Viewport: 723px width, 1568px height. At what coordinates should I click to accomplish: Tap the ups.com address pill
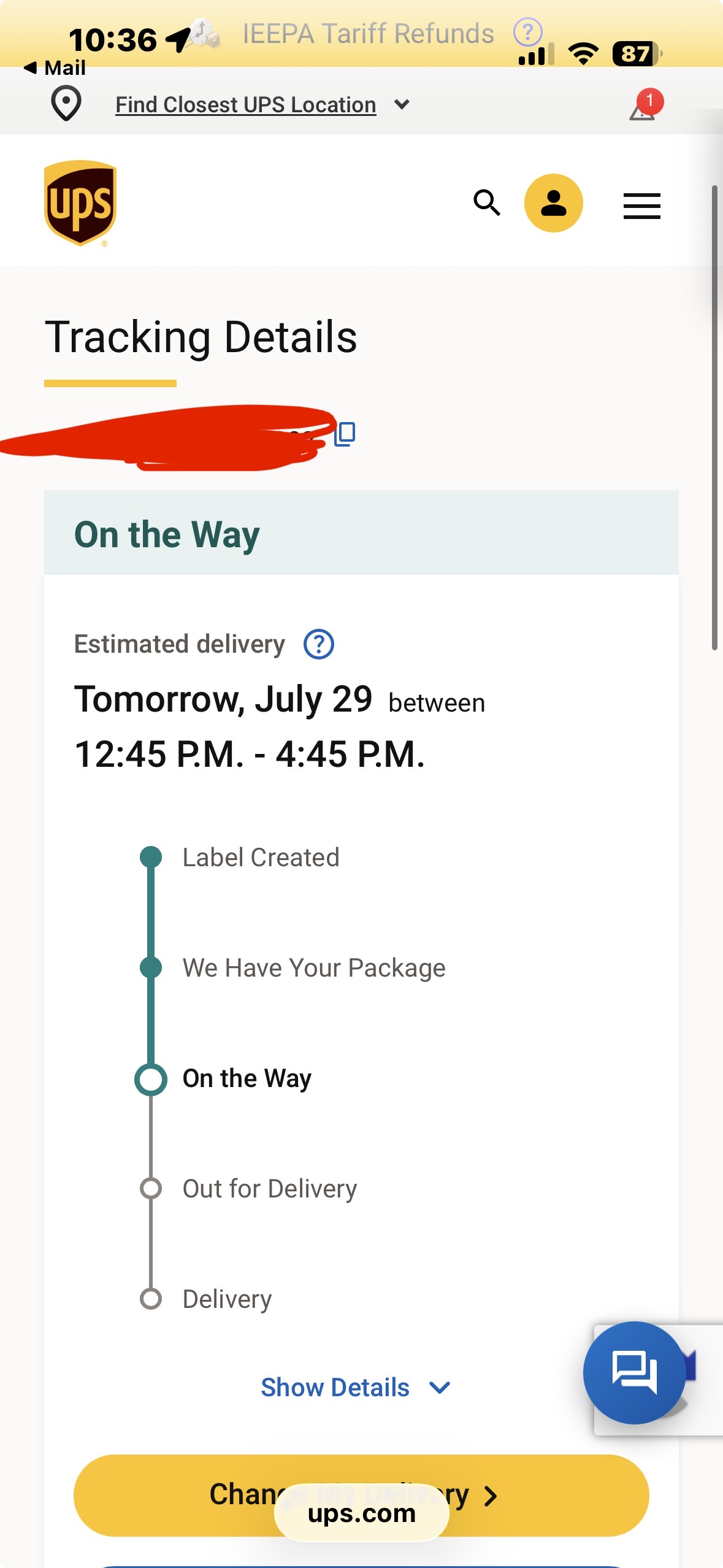tap(361, 1513)
